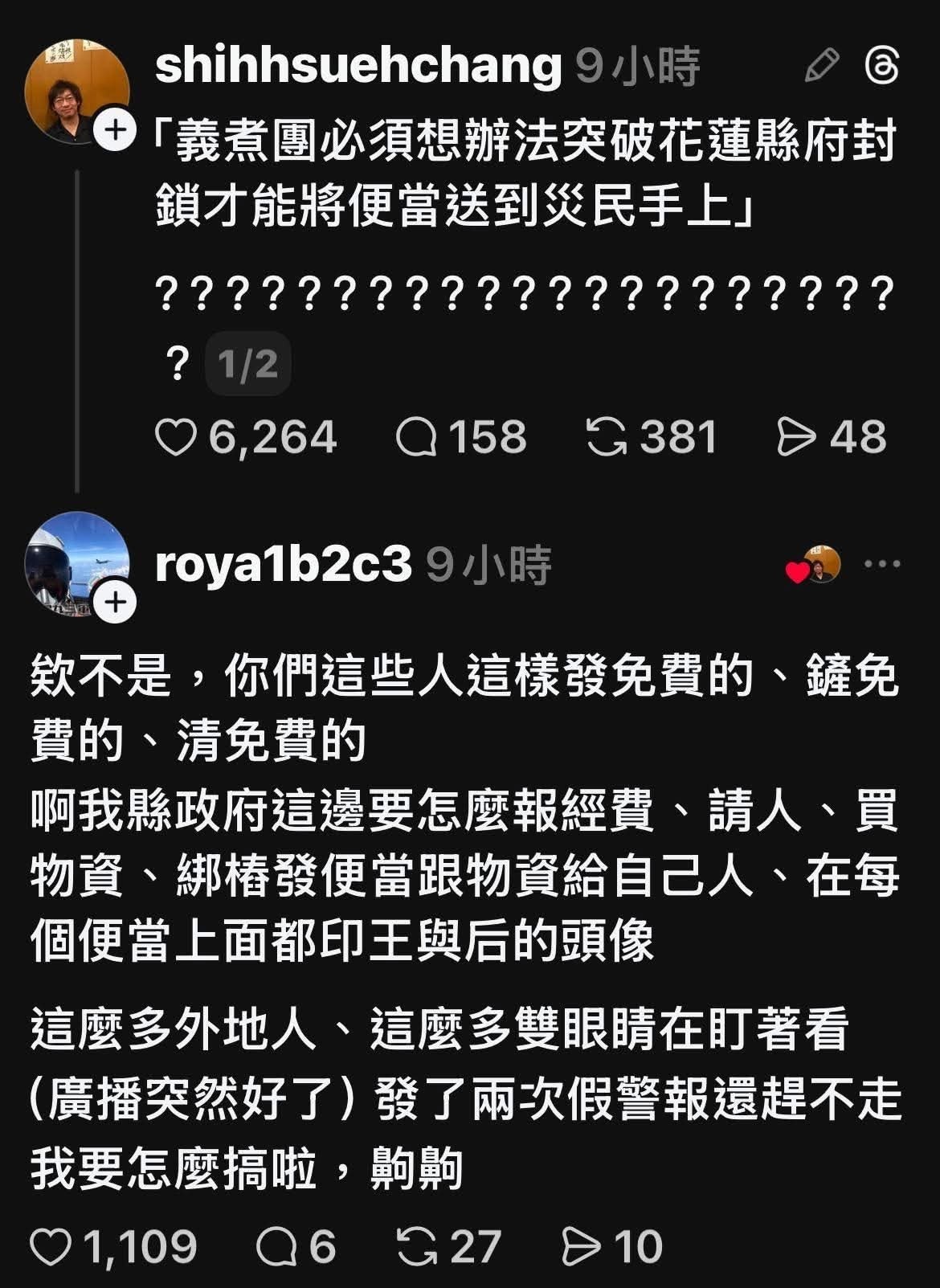View the author-liked avatar badge on the reply

click(x=814, y=565)
